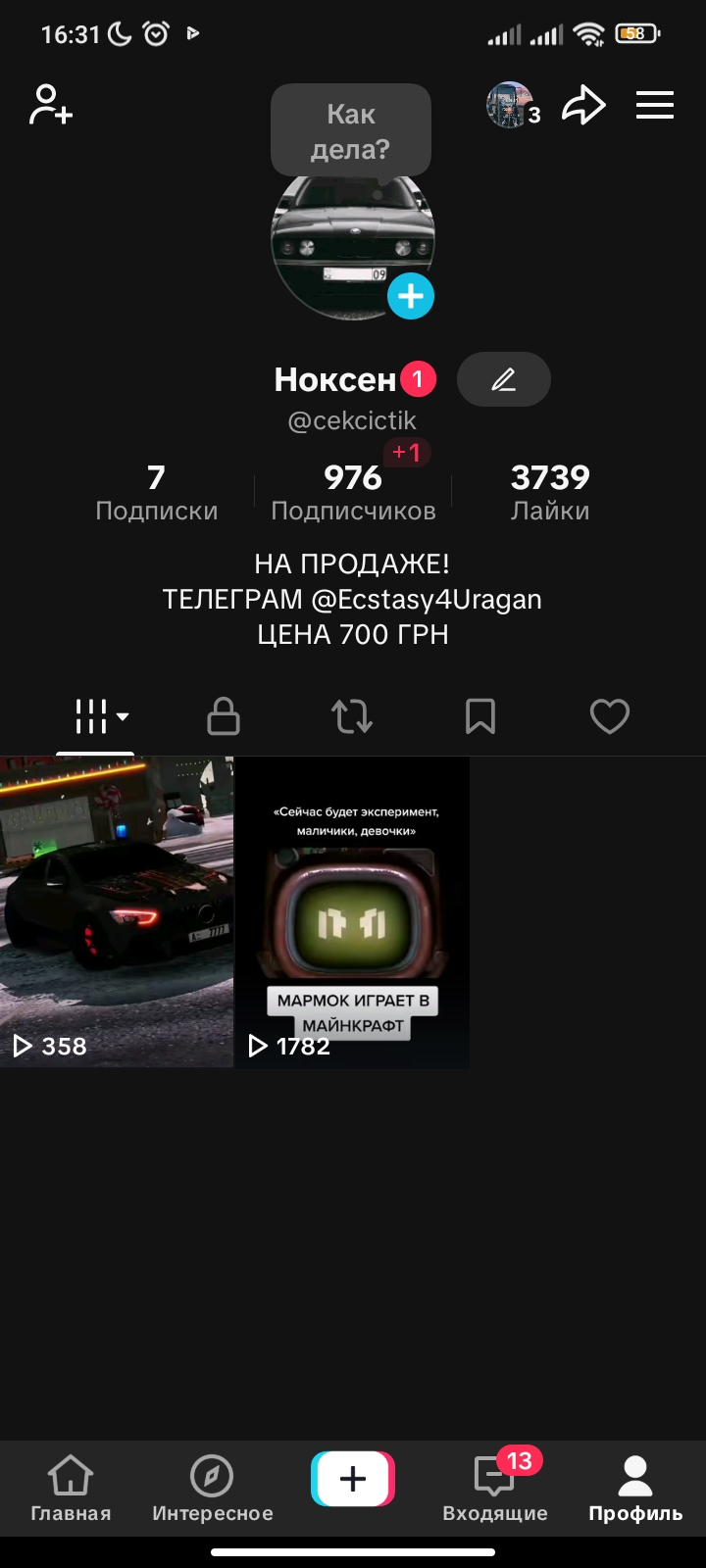Tap the 'Как дела?' status bubble
The height and width of the screenshot is (1568, 706).
351,131
